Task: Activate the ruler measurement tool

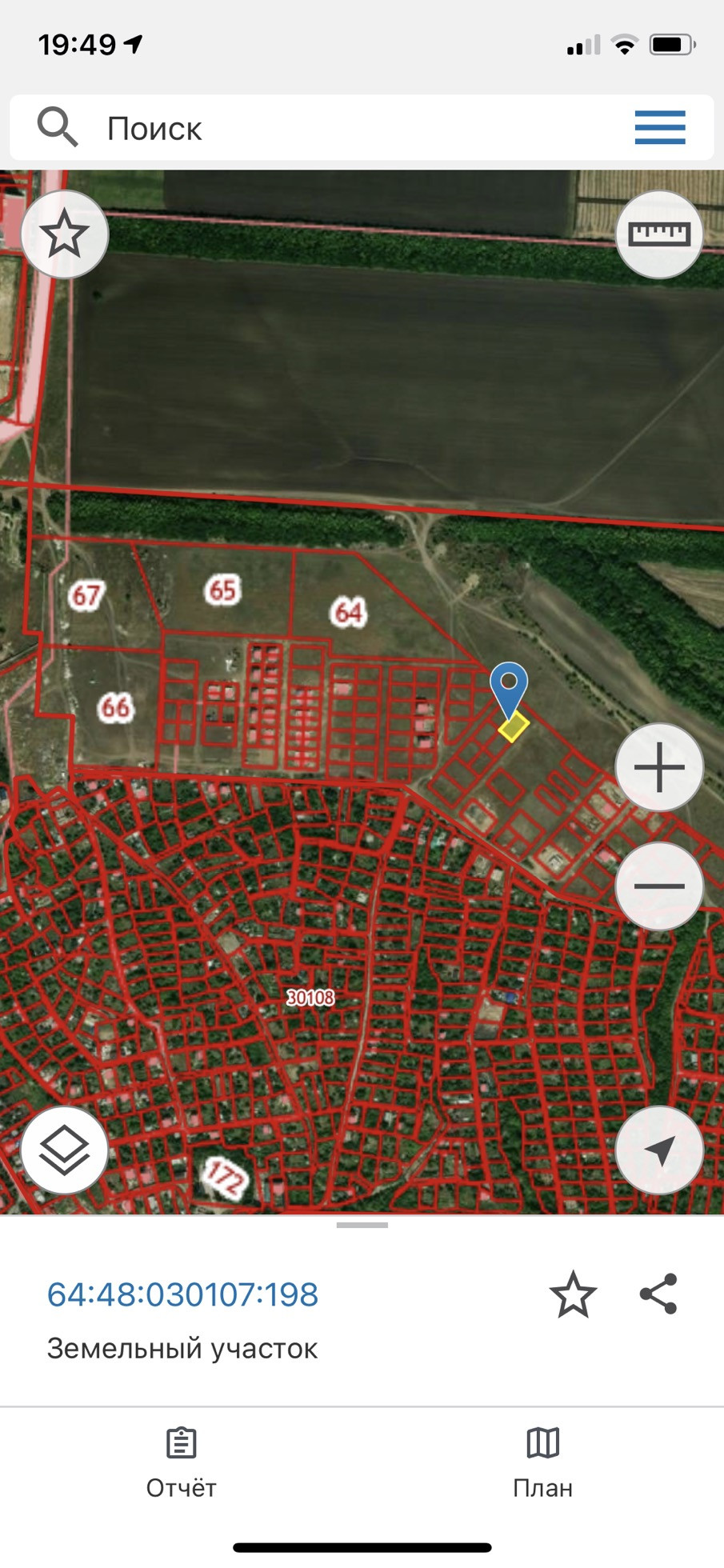Action: pos(659,234)
